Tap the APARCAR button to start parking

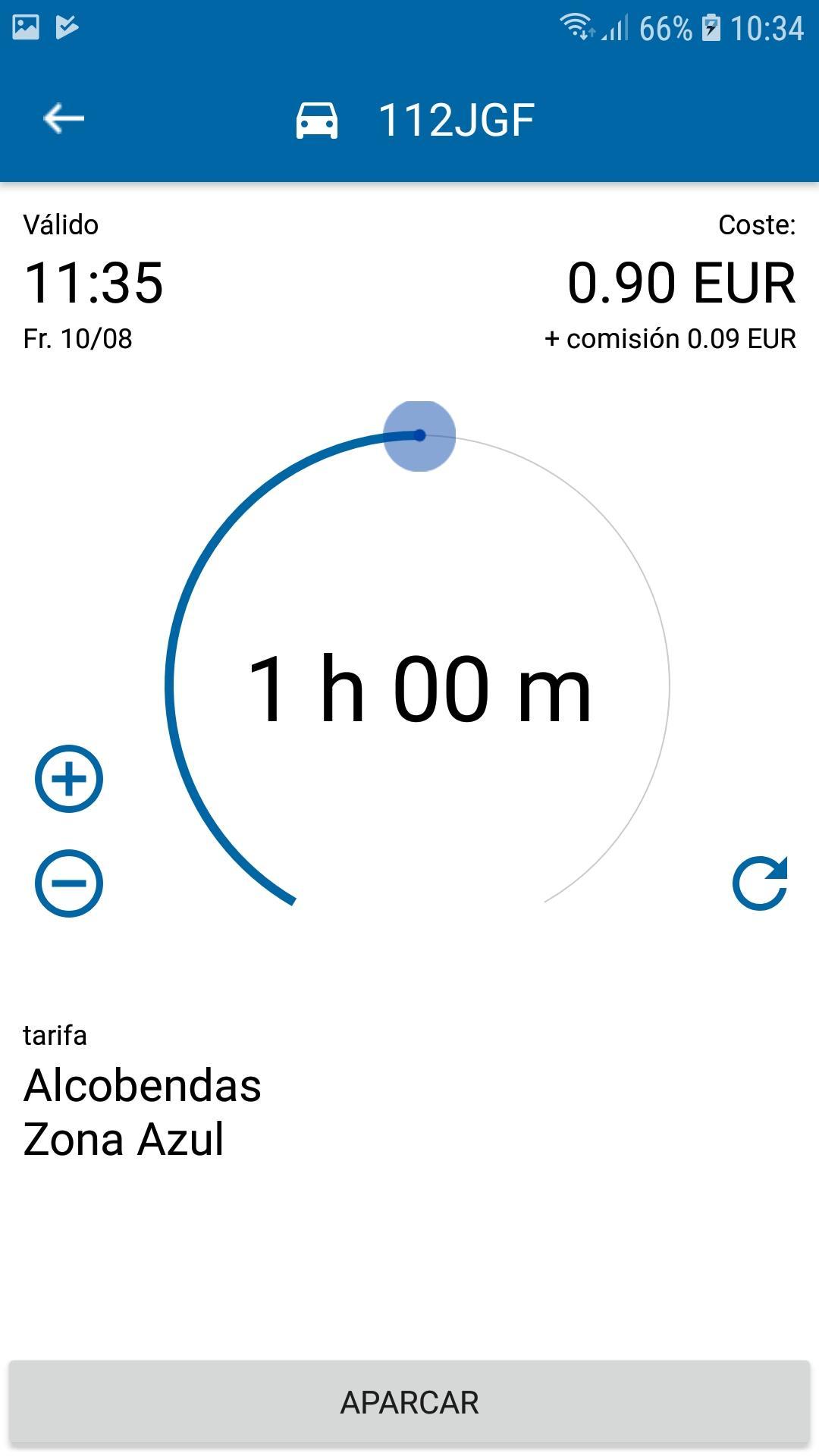click(409, 1402)
